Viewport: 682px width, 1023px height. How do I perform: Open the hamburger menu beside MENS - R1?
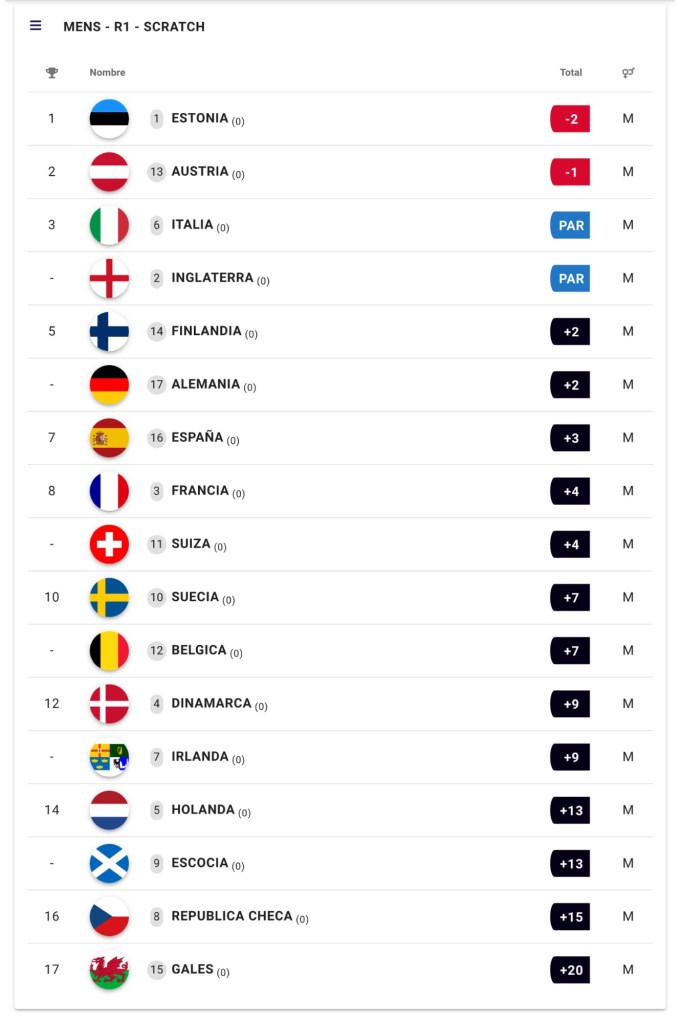[x=36, y=26]
